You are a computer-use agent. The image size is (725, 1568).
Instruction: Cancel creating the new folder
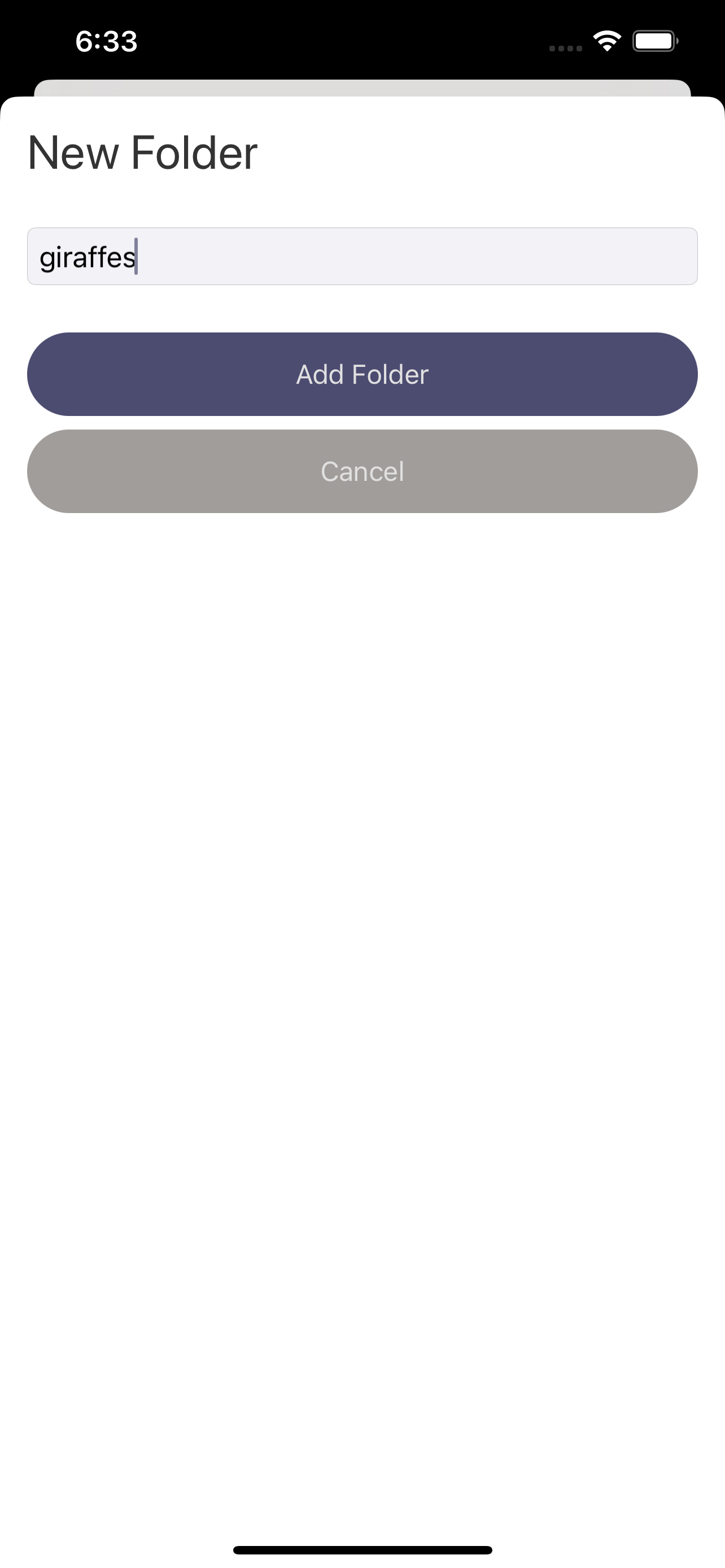tap(362, 471)
